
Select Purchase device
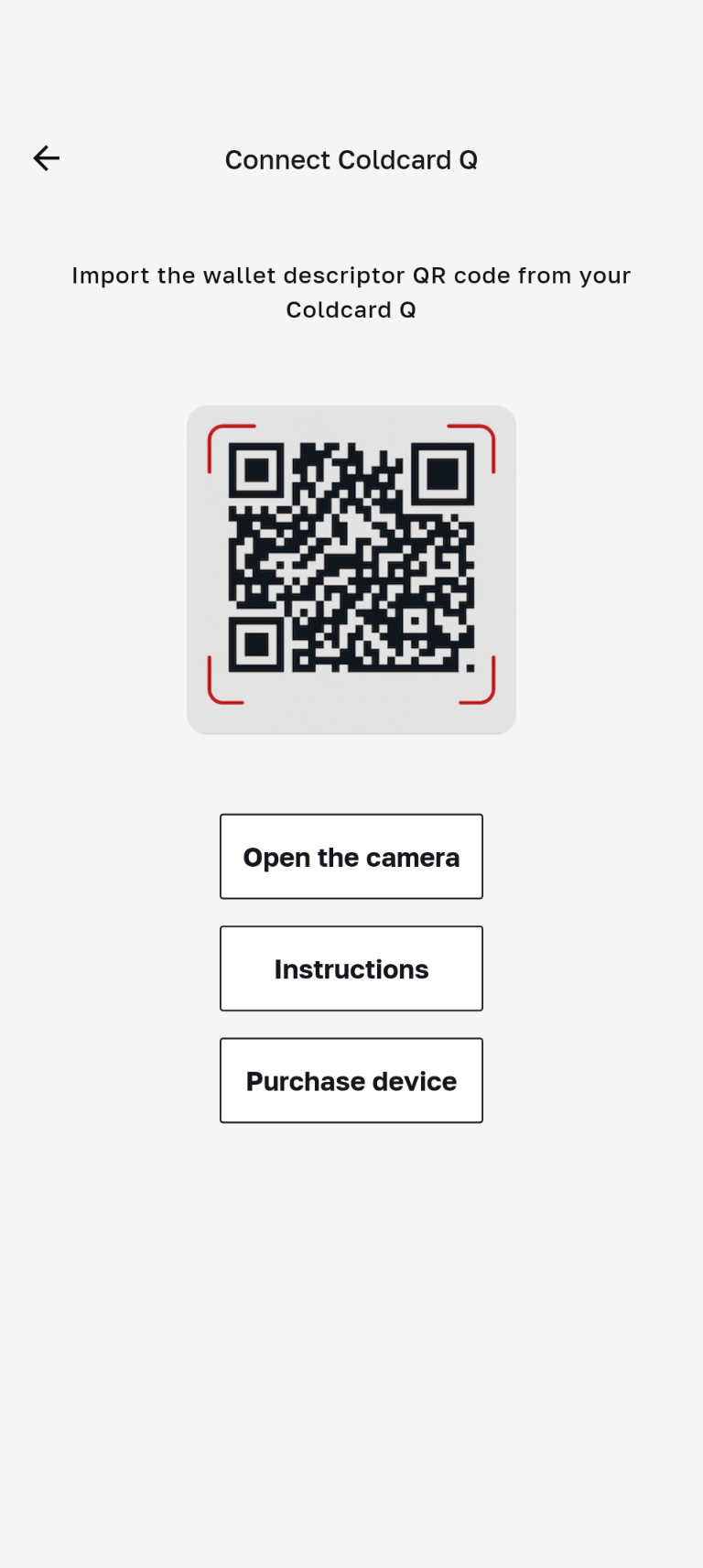(351, 1080)
